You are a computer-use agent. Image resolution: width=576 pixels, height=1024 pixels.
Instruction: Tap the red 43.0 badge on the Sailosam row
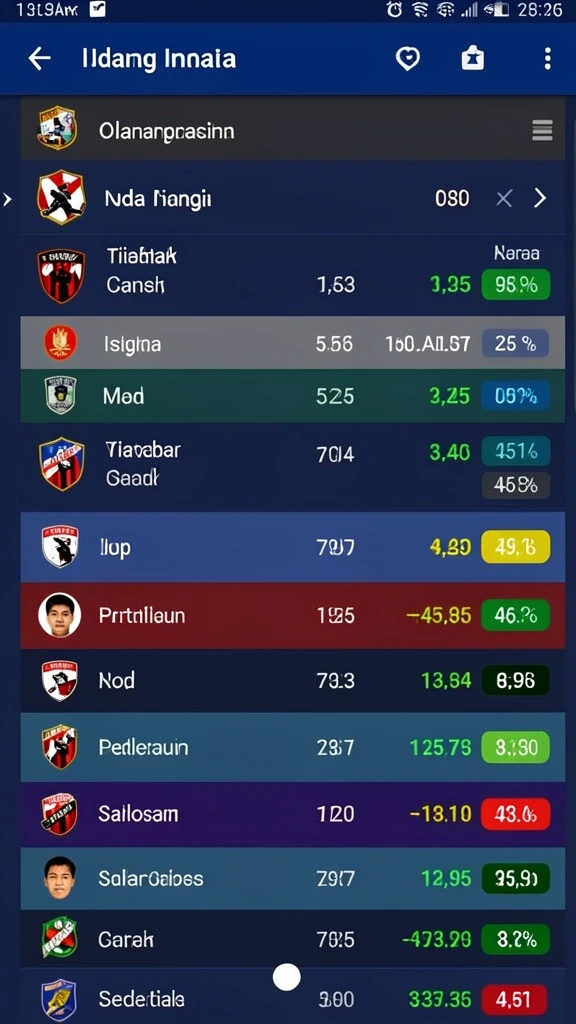515,814
